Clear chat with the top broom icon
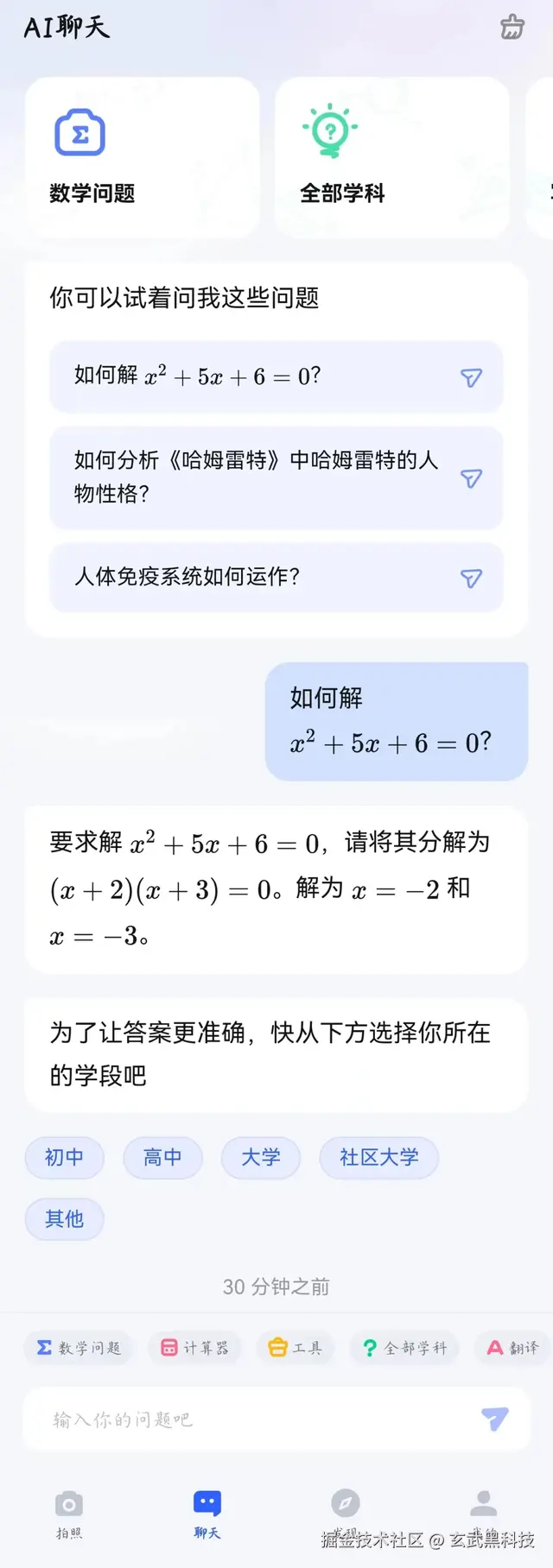 512,27
